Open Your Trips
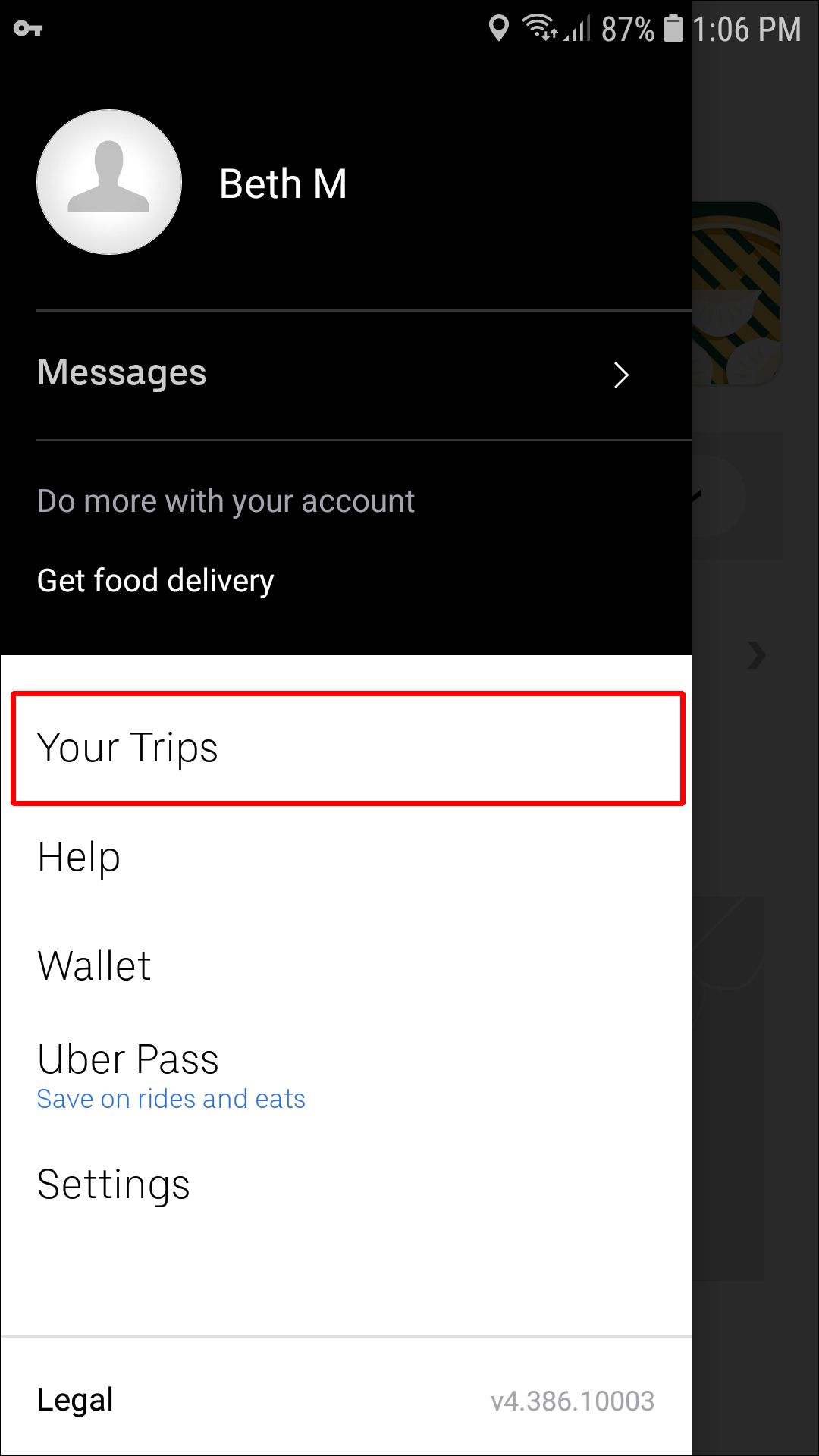 [347, 748]
